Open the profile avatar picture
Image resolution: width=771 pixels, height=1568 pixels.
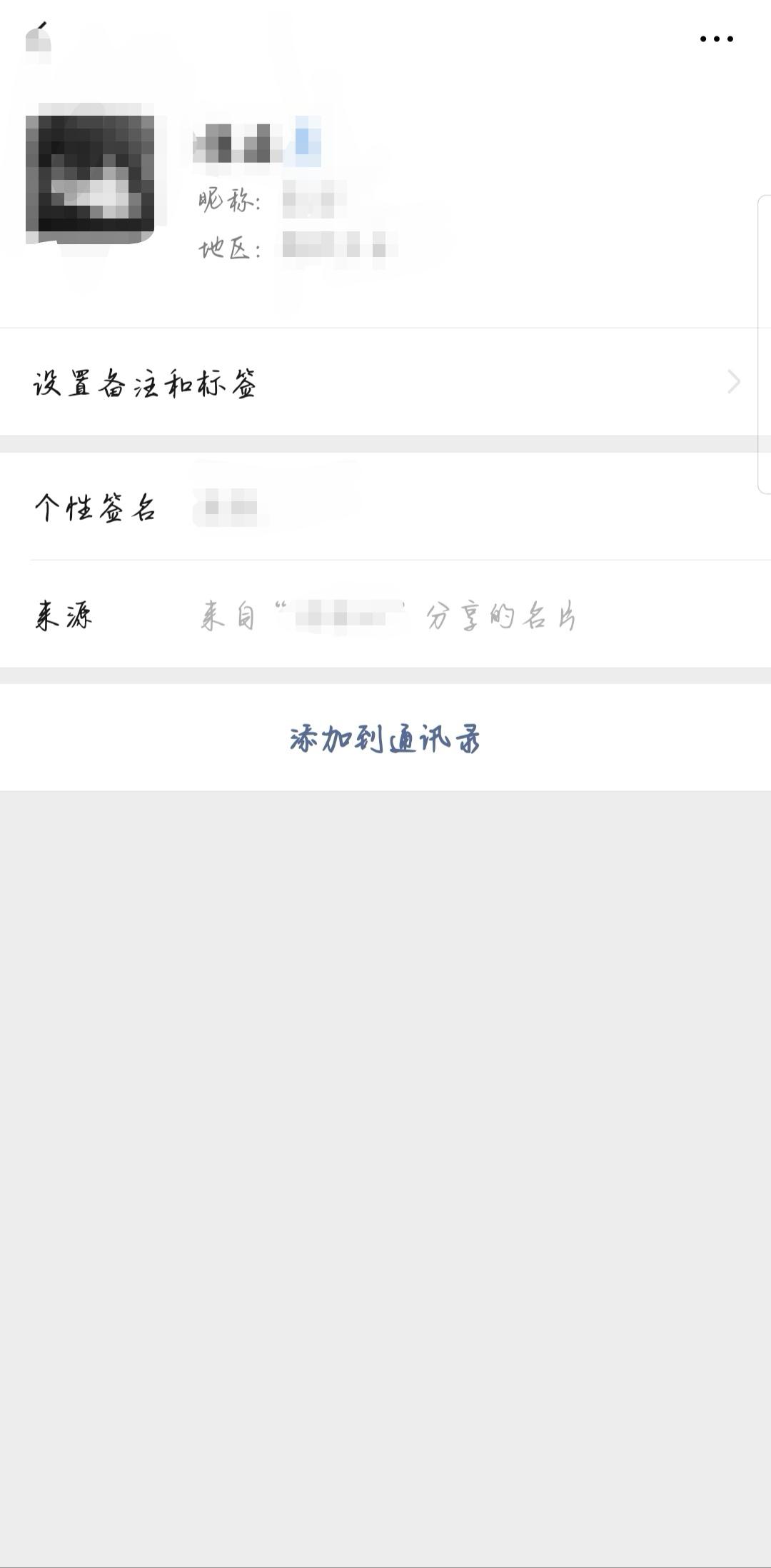pyautogui.click(x=90, y=179)
